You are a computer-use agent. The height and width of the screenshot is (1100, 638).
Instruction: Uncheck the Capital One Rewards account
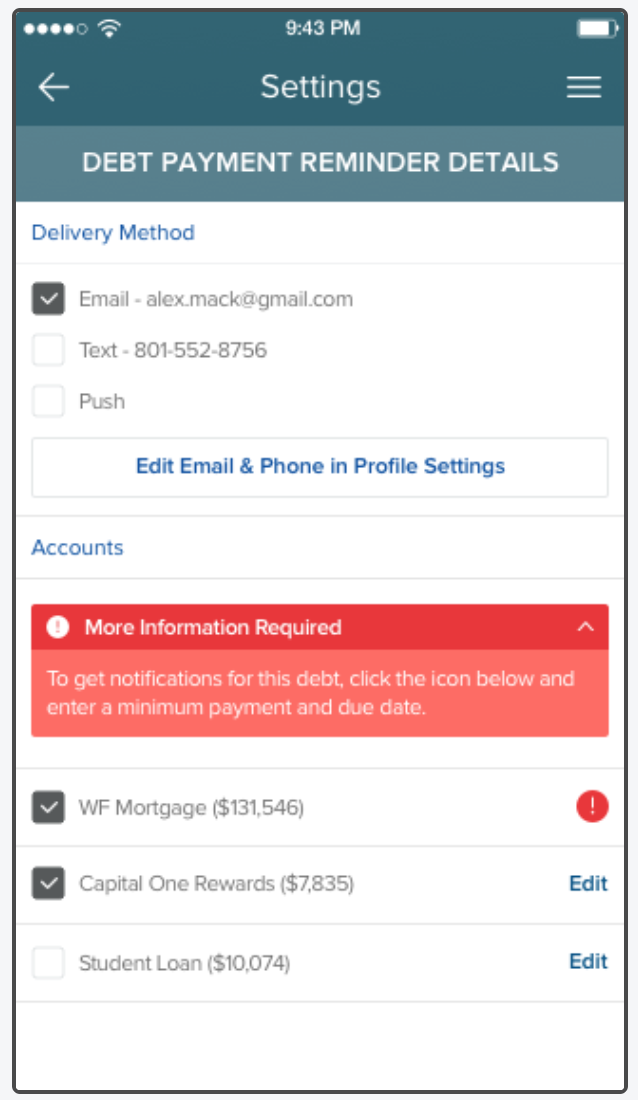pyautogui.click(x=48, y=884)
